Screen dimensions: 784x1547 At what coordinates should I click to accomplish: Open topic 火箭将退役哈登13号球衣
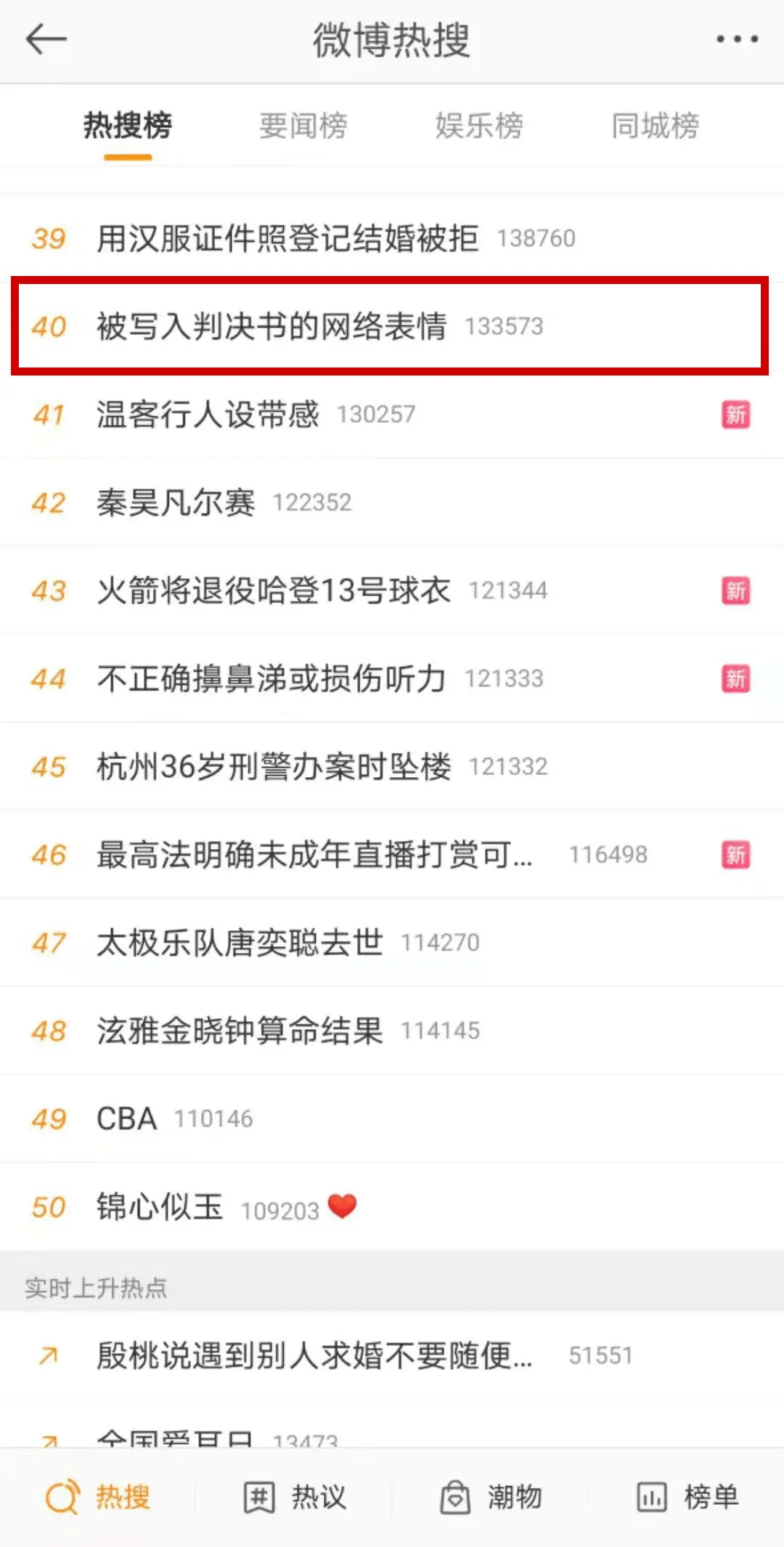click(392, 590)
